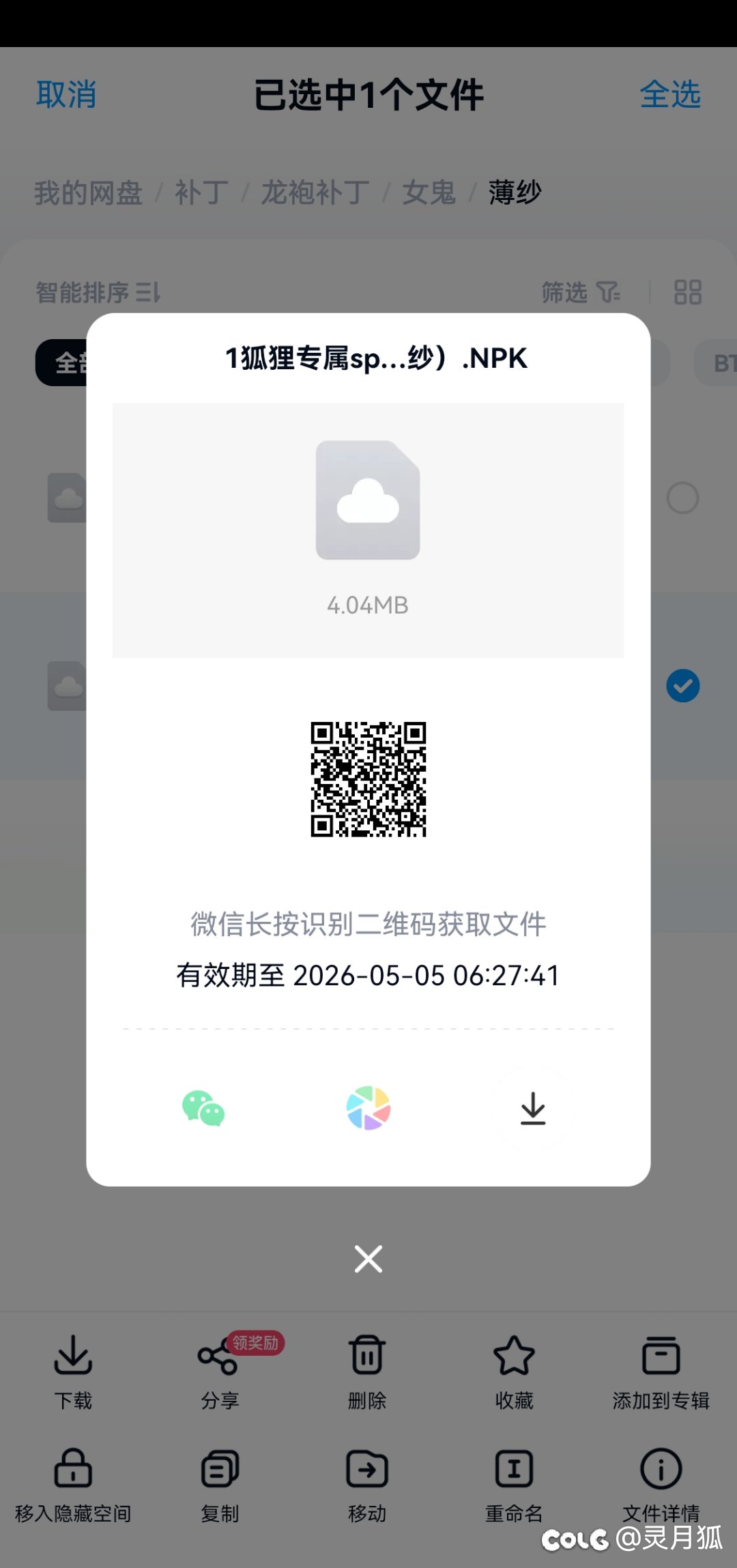Tap 移动 to move the file
737x1568 pixels.
coord(367,1485)
